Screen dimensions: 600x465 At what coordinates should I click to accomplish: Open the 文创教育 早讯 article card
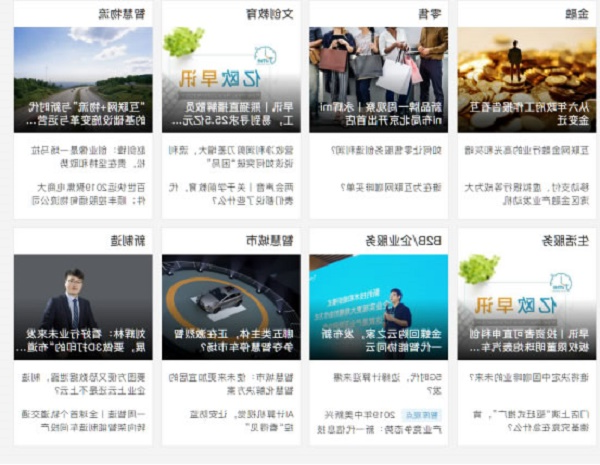(x=230, y=80)
